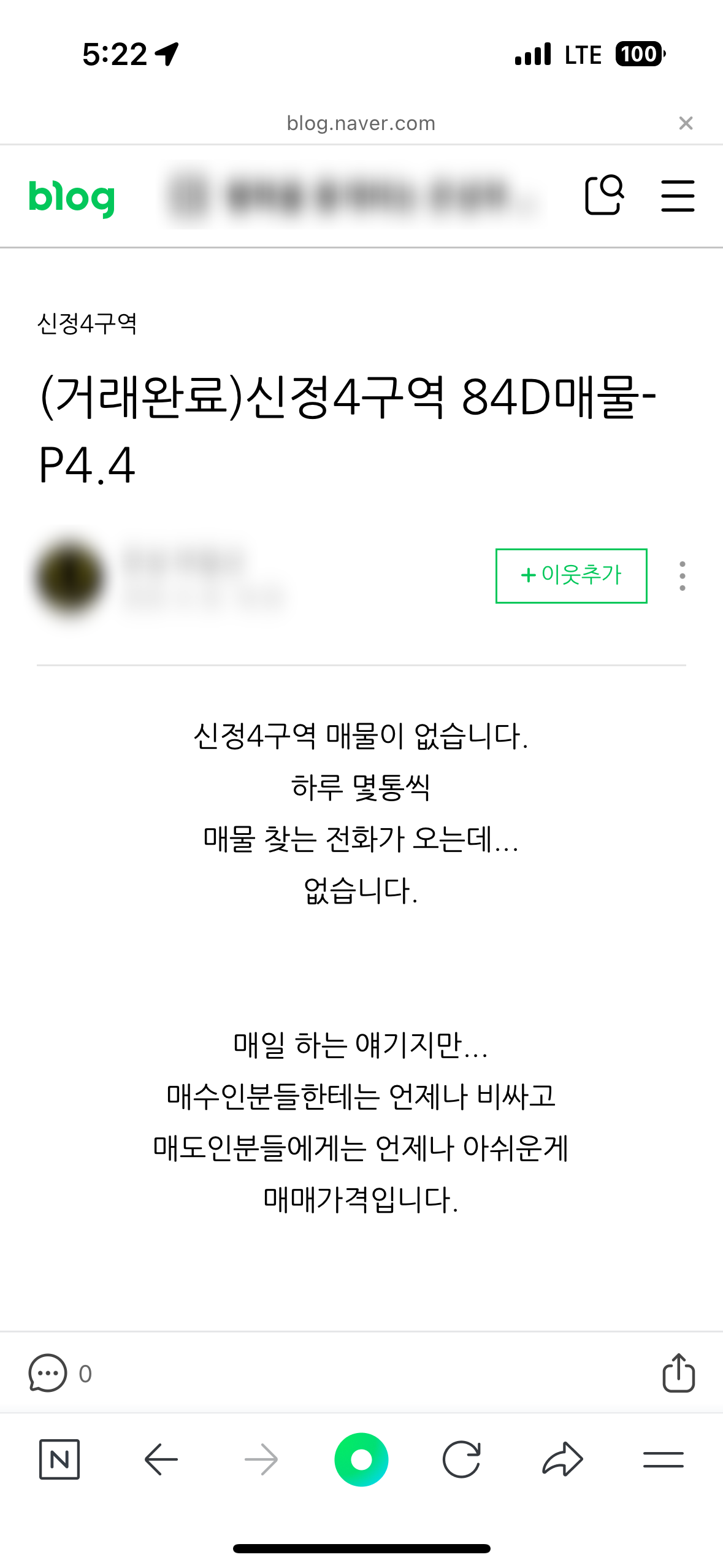
Task: Open the two-line browser menu in the bottom toolbar
Action: point(663,1459)
